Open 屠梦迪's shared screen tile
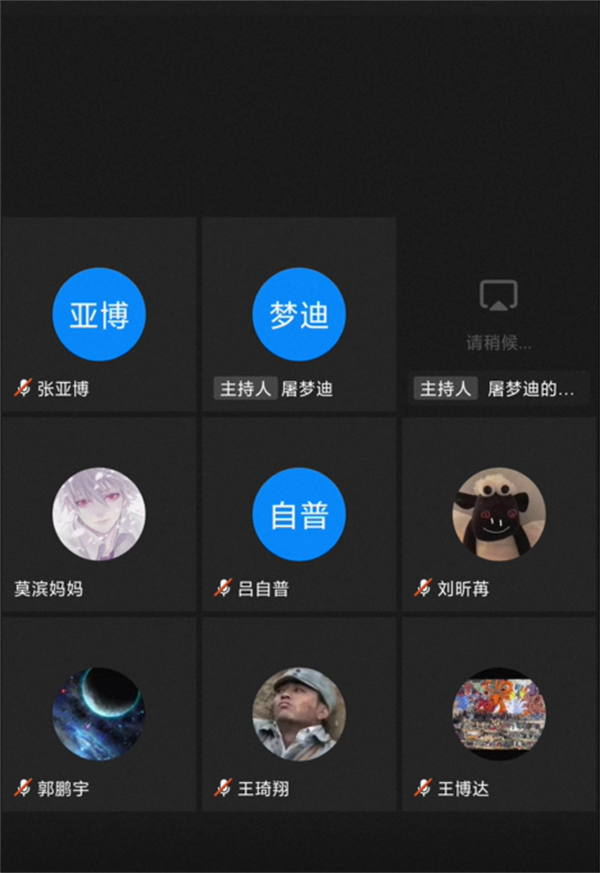Image resolution: width=600 pixels, height=873 pixels. 498,315
